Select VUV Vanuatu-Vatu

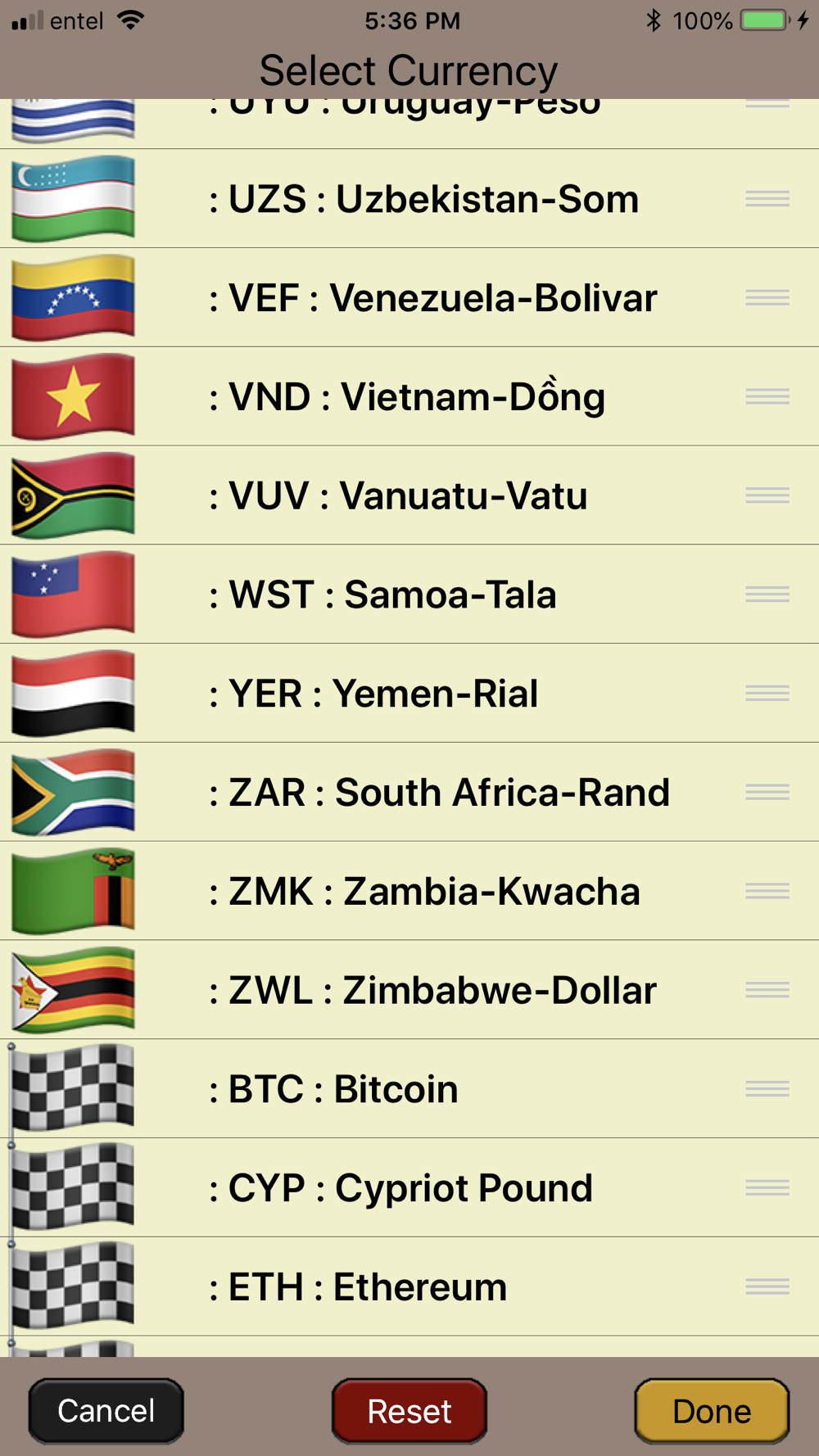(x=409, y=495)
